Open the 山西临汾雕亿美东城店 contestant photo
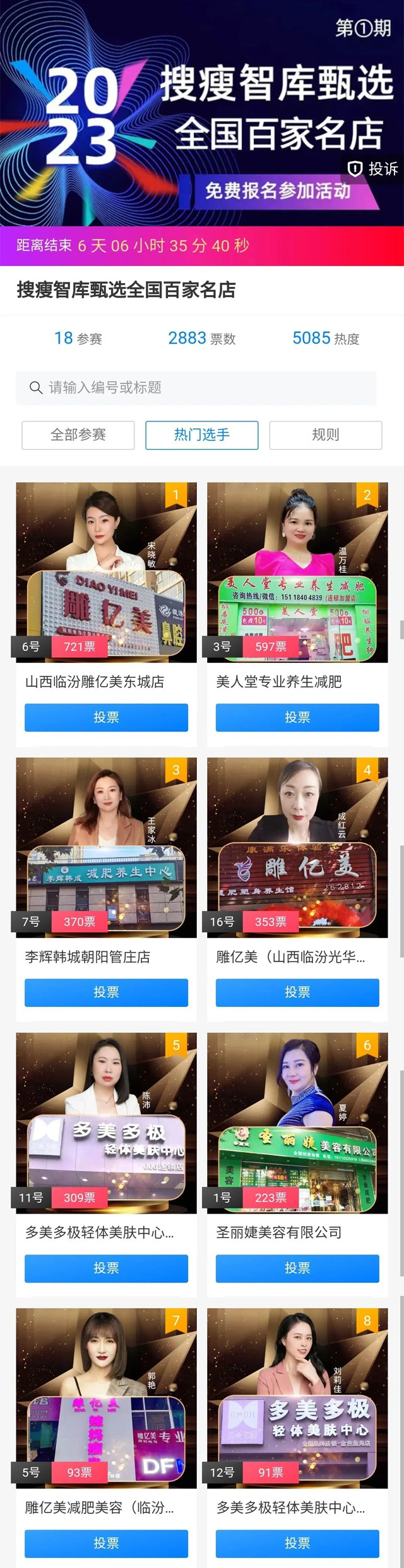This screenshot has width=404, height=1568. 106,572
